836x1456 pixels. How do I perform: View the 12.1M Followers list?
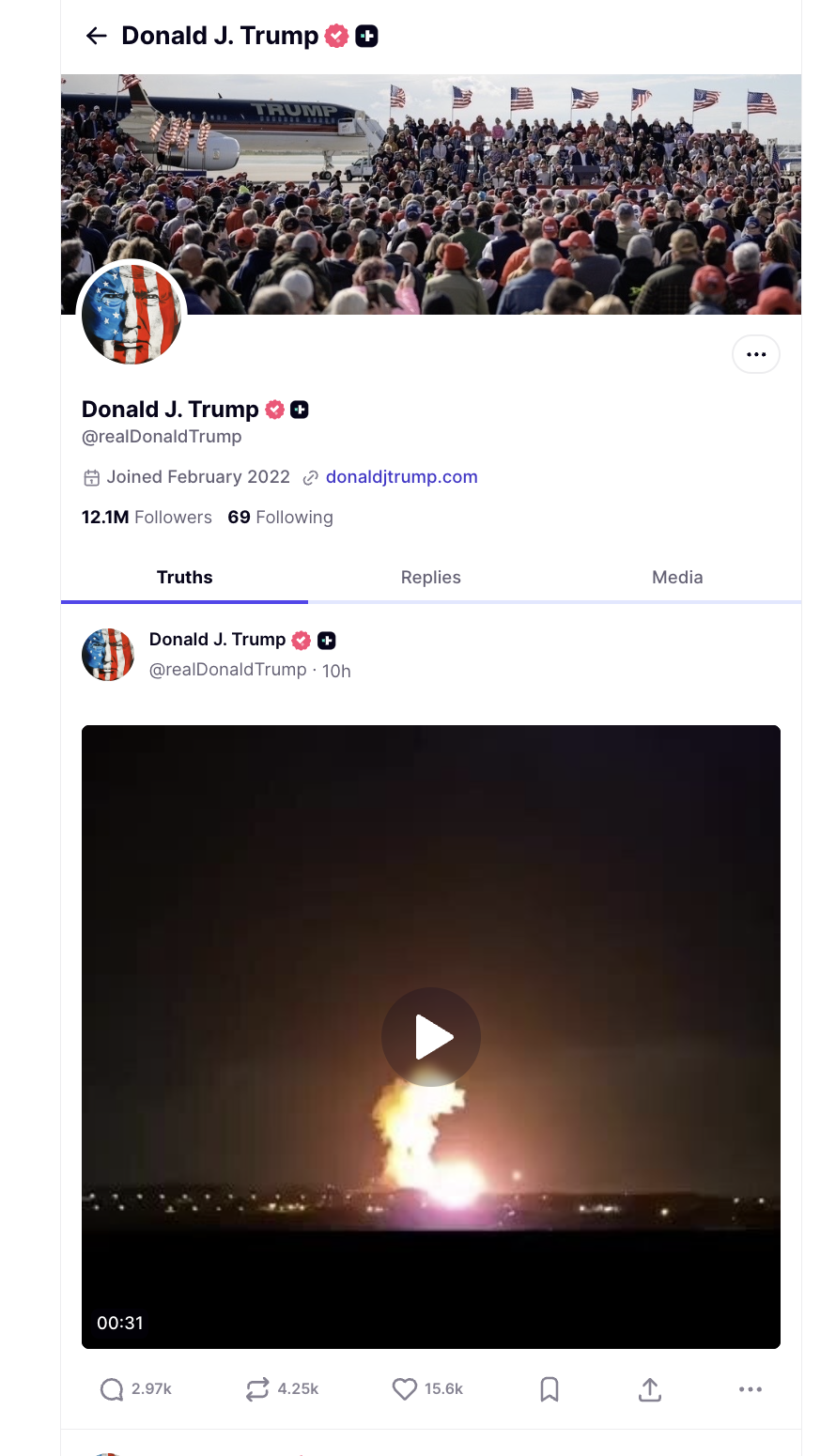147,518
